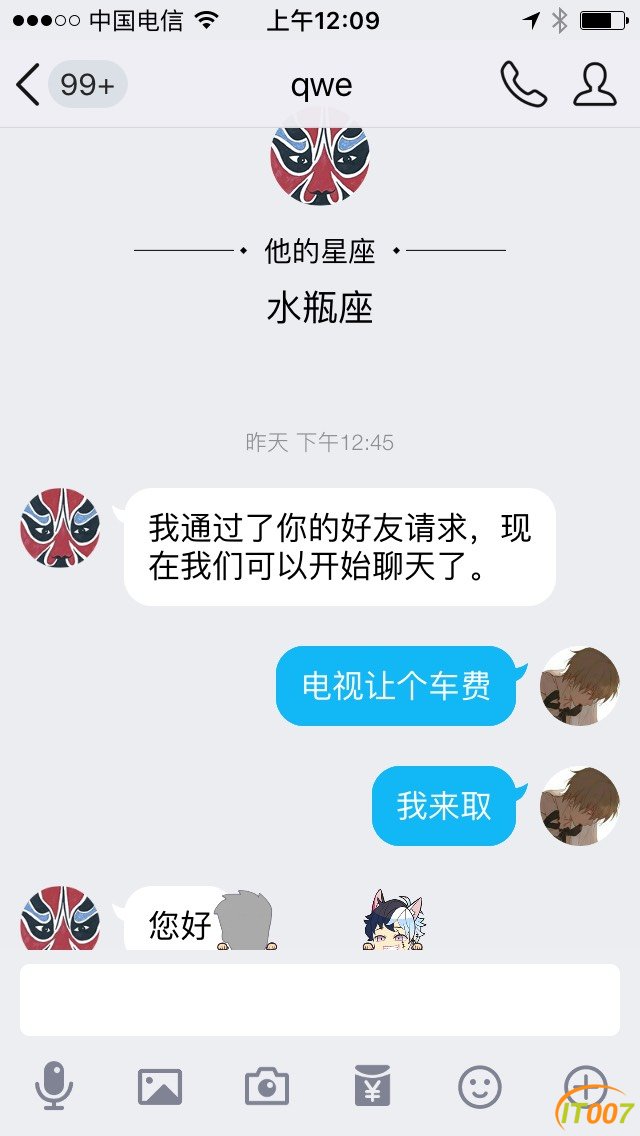Launch the camera to take a photo
640x1136 pixels.
click(x=267, y=1086)
